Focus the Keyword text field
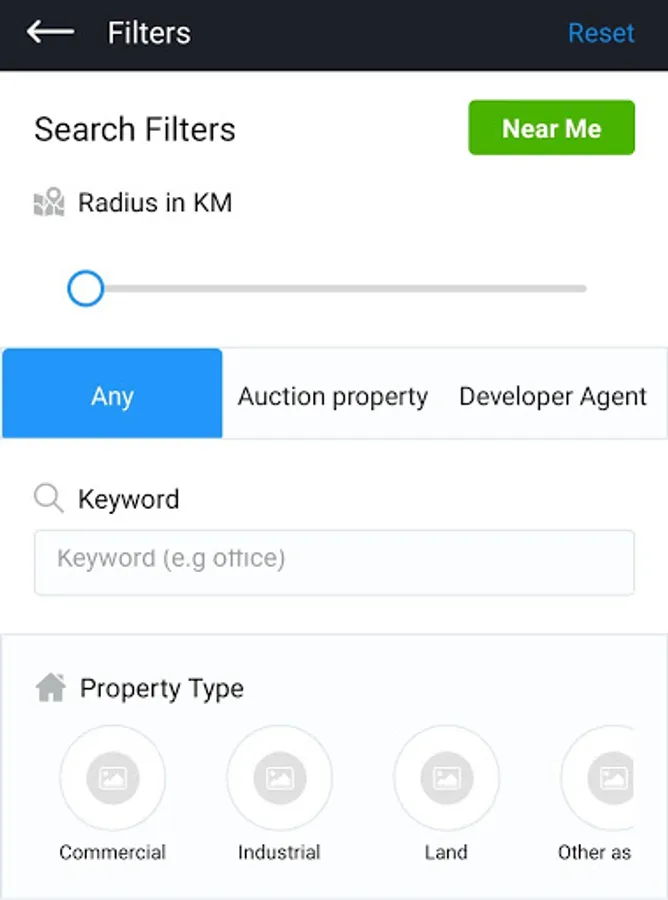The height and width of the screenshot is (900, 668). (334, 562)
